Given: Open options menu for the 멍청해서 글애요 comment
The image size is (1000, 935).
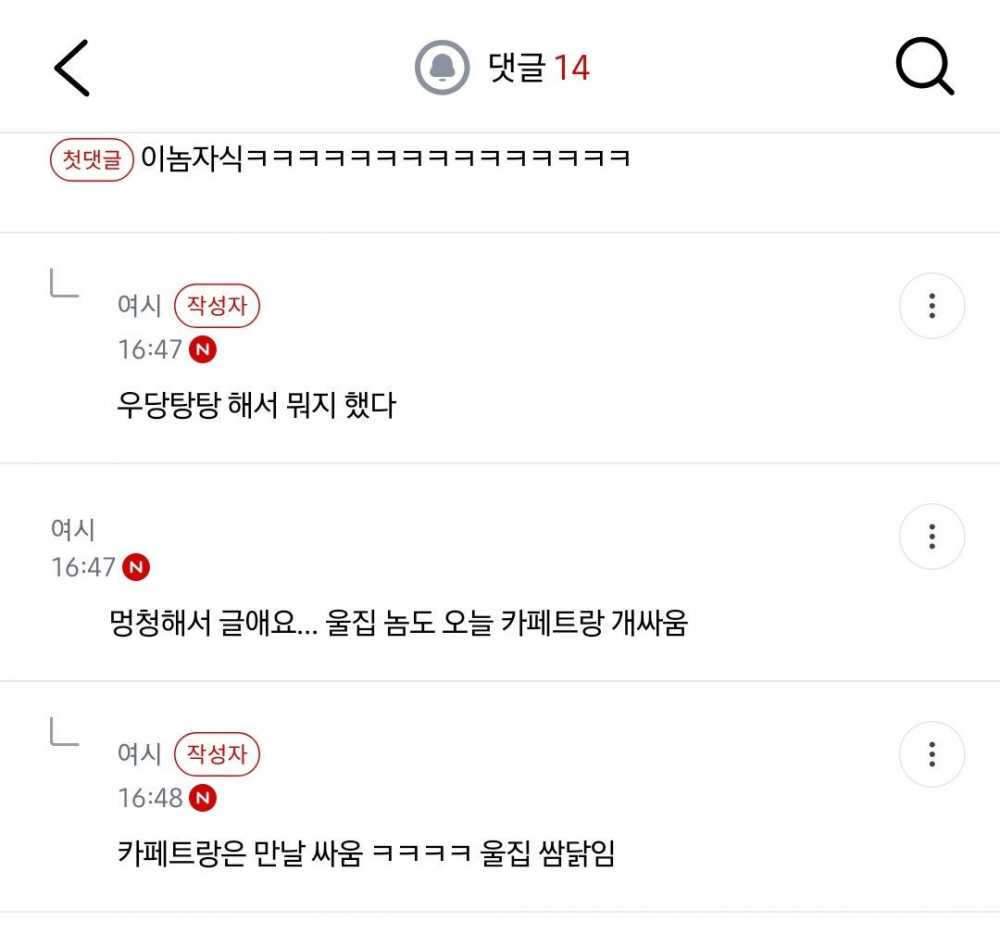Looking at the screenshot, I should 932,537.
